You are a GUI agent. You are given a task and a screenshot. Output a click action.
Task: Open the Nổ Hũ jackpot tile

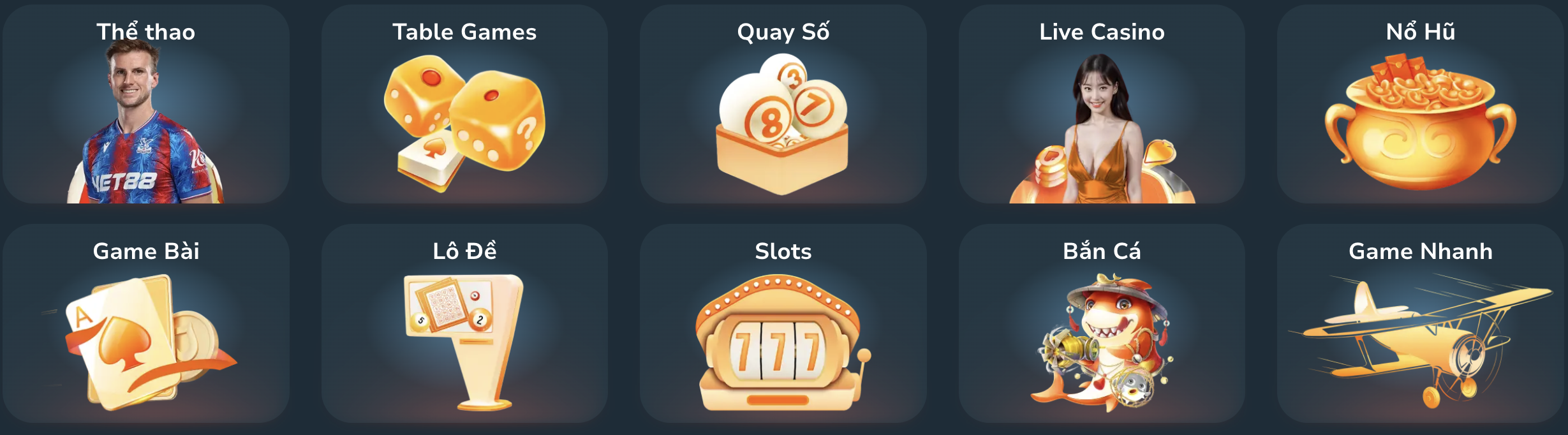tap(1421, 105)
